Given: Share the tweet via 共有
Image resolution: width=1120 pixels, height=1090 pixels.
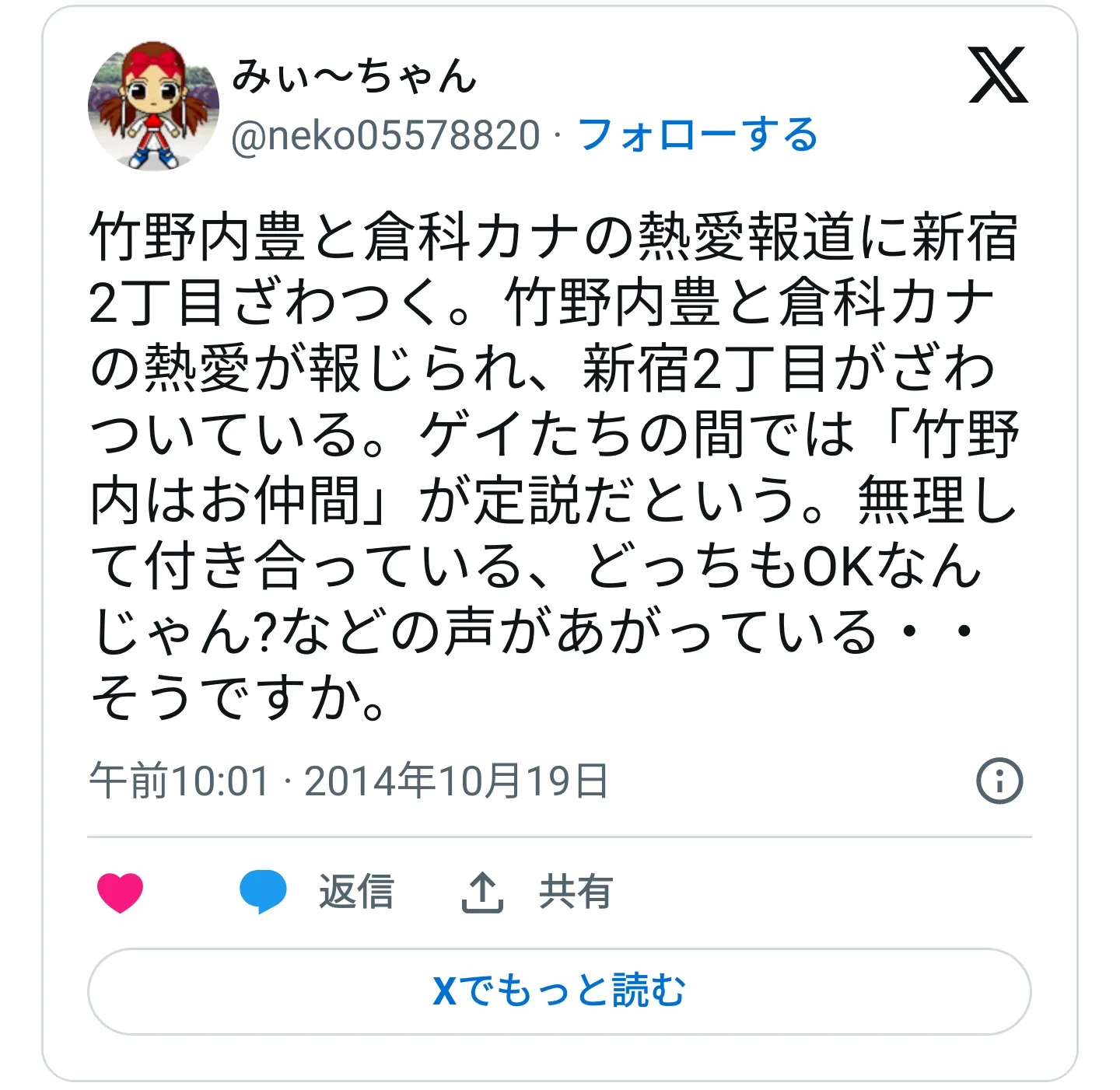Looking at the screenshot, I should (x=537, y=892).
